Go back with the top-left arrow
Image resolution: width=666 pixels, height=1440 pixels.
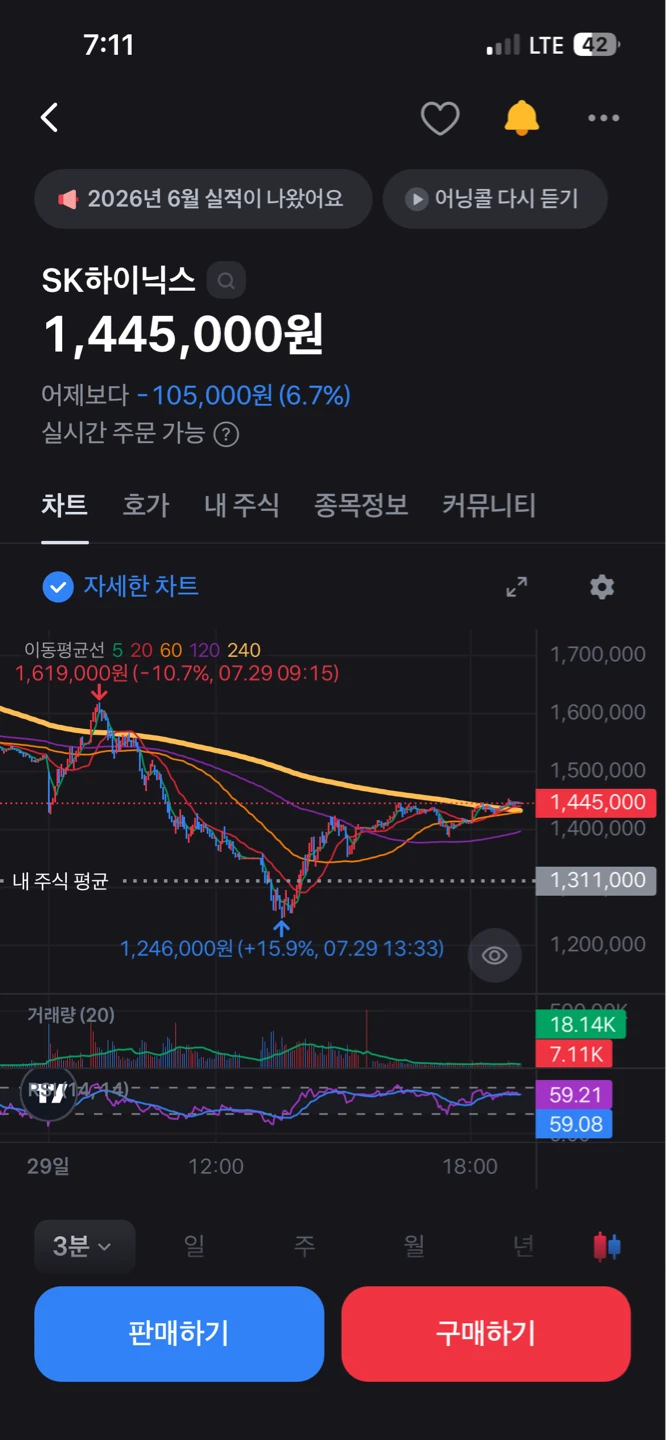click(x=49, y=118)
